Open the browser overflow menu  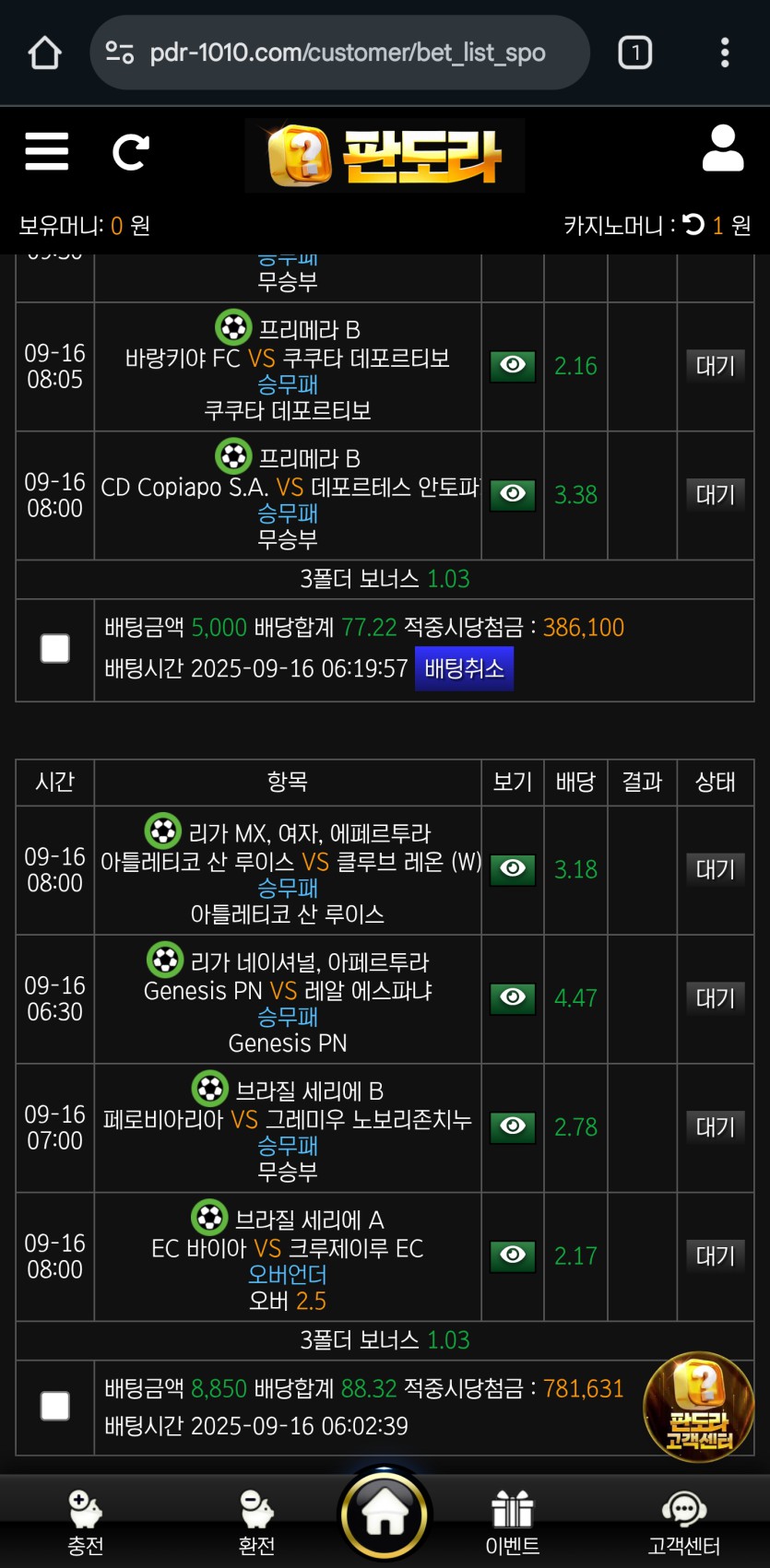click(x=725, y=53)
